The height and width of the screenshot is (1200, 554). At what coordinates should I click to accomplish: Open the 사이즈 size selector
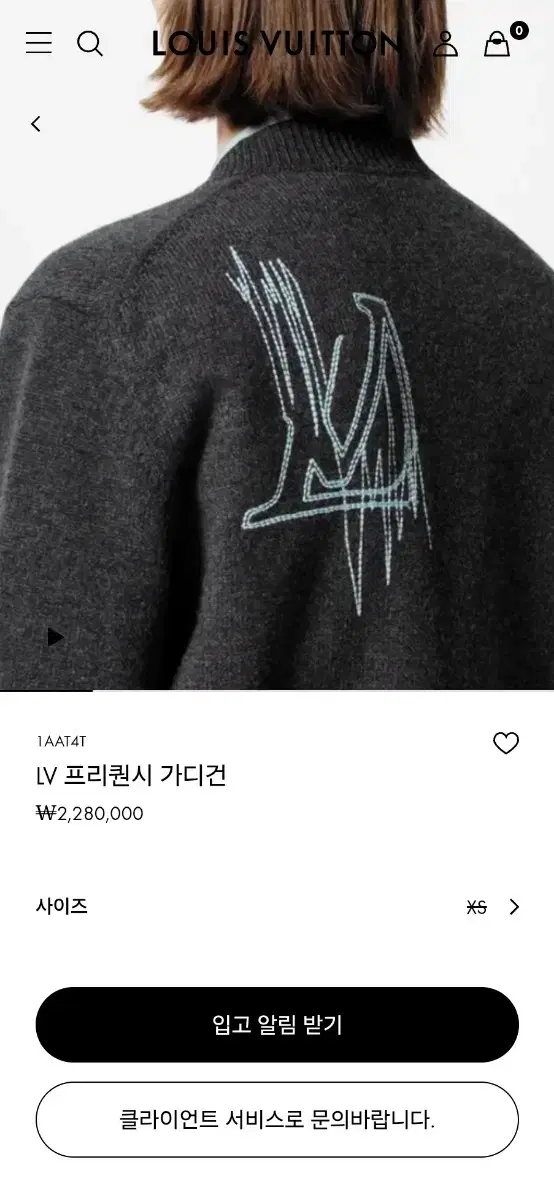pyautogui.click(x=277, y=907)
